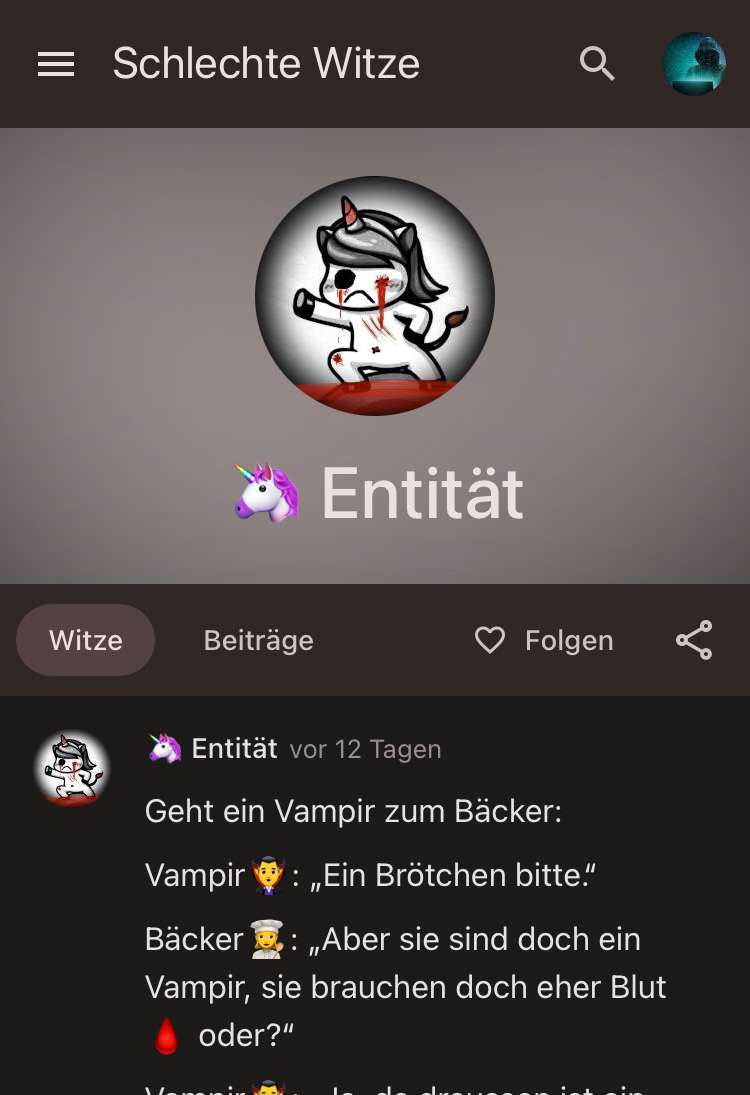Screen dimensions: 750x1095
Task: Switch to the Witze tab
Action: point(86,640)
